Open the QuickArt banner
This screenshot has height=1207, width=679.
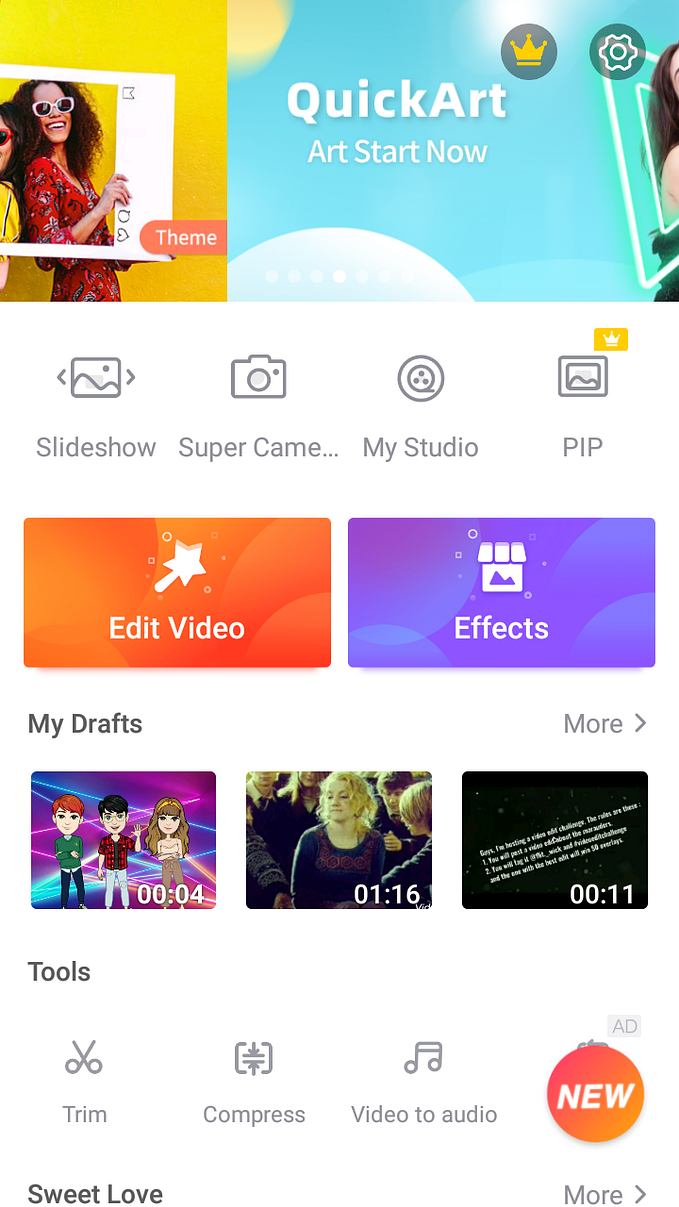pos(453,150)
